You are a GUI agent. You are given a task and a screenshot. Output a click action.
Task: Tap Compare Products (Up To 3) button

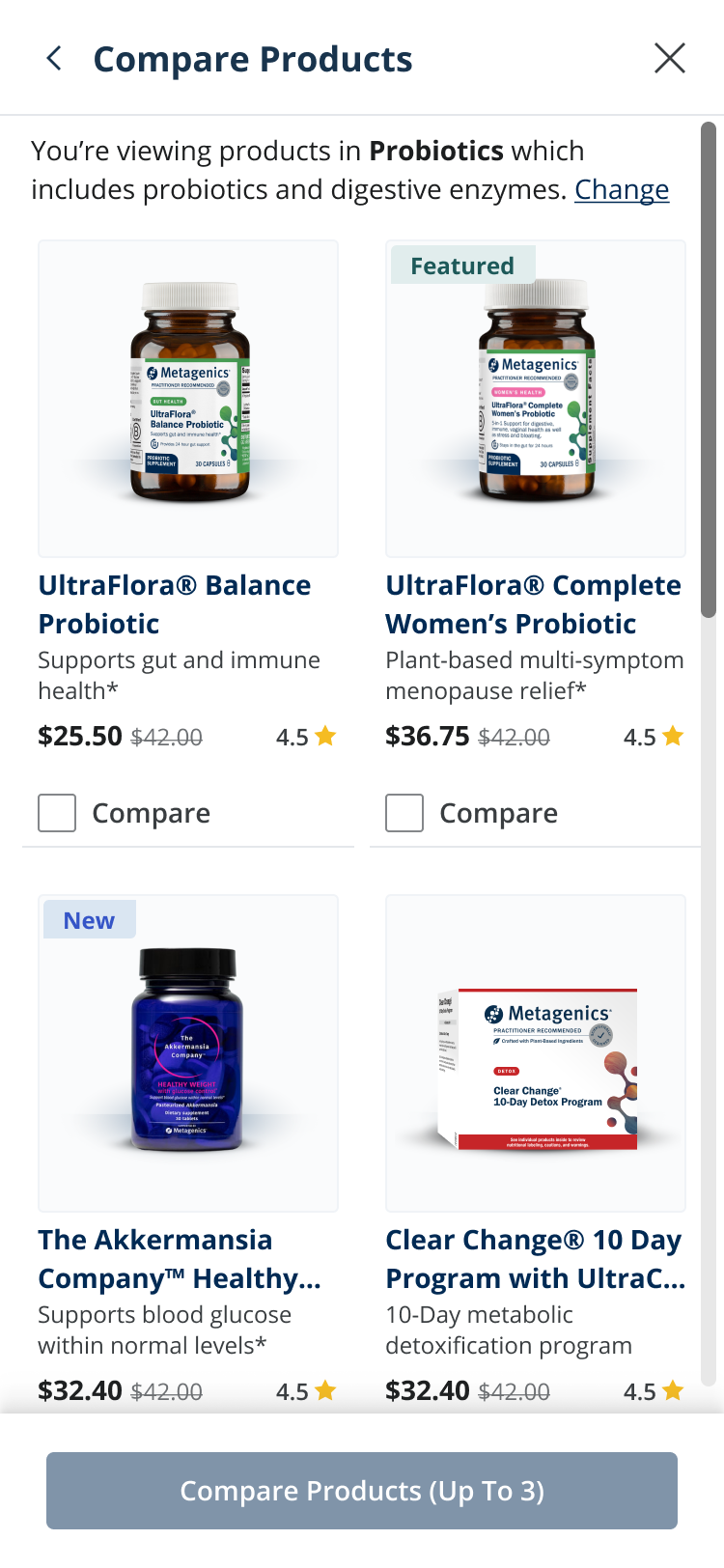[x=362, y=1491]
